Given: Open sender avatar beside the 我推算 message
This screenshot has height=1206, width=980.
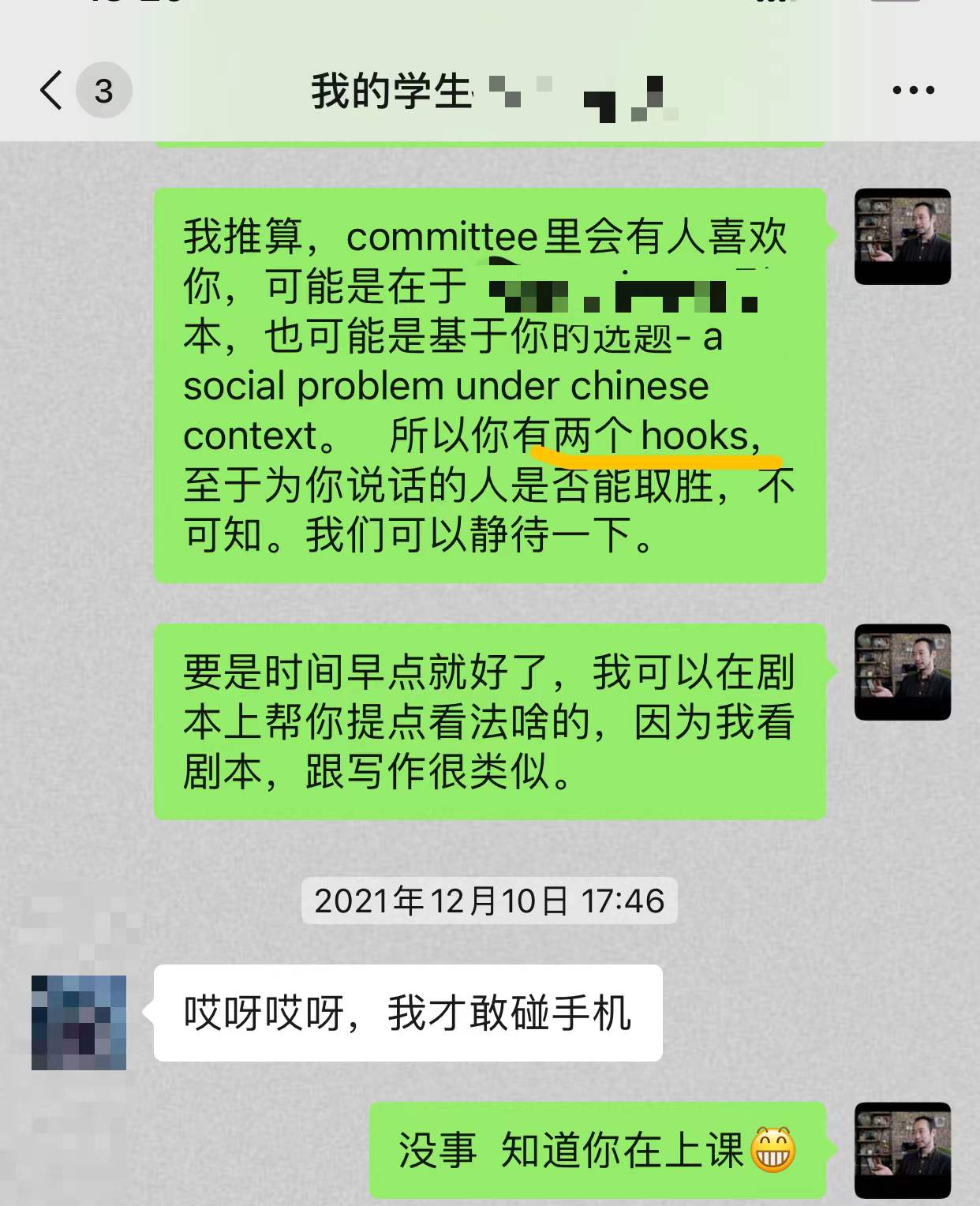Looking at the screenshot, I should 902,236.
